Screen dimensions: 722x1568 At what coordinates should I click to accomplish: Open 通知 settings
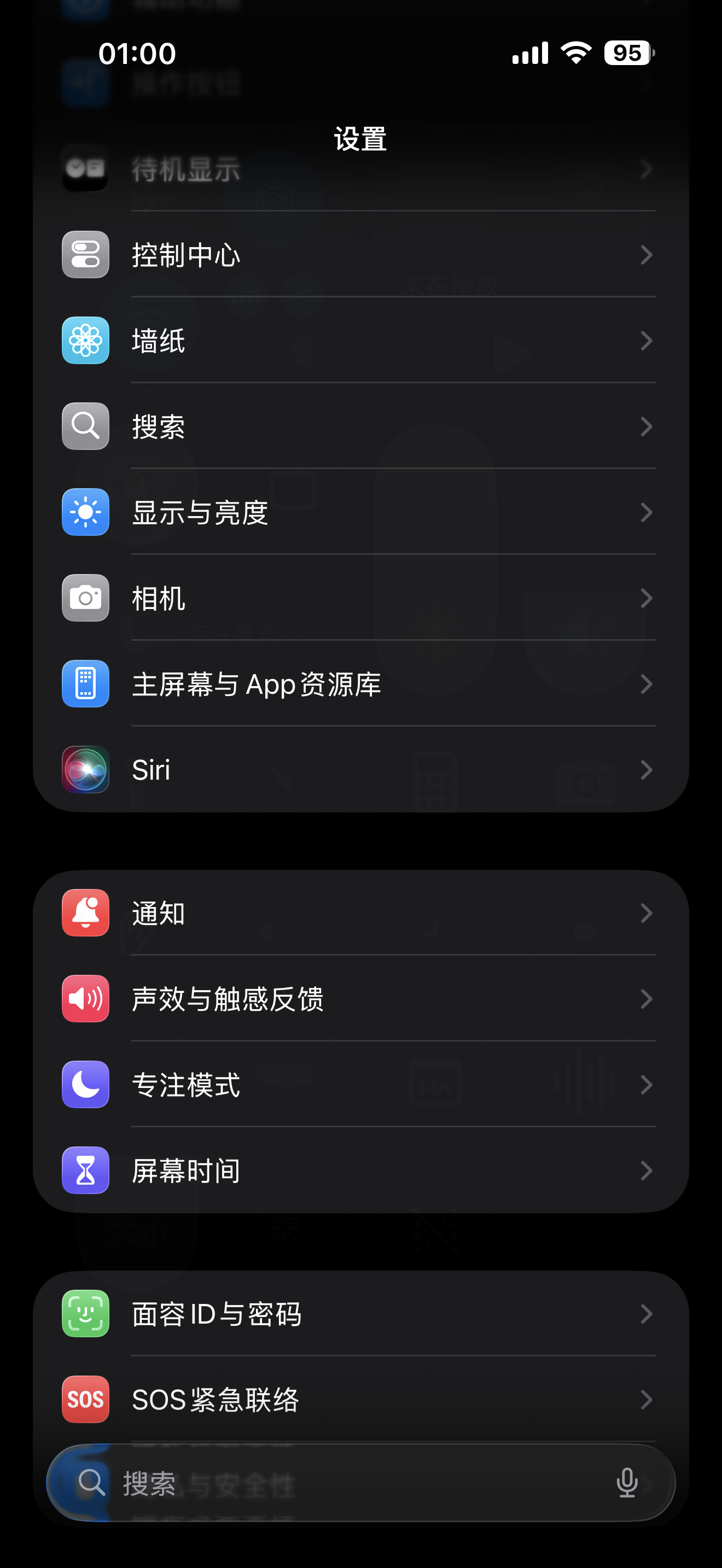click(360, 913)
